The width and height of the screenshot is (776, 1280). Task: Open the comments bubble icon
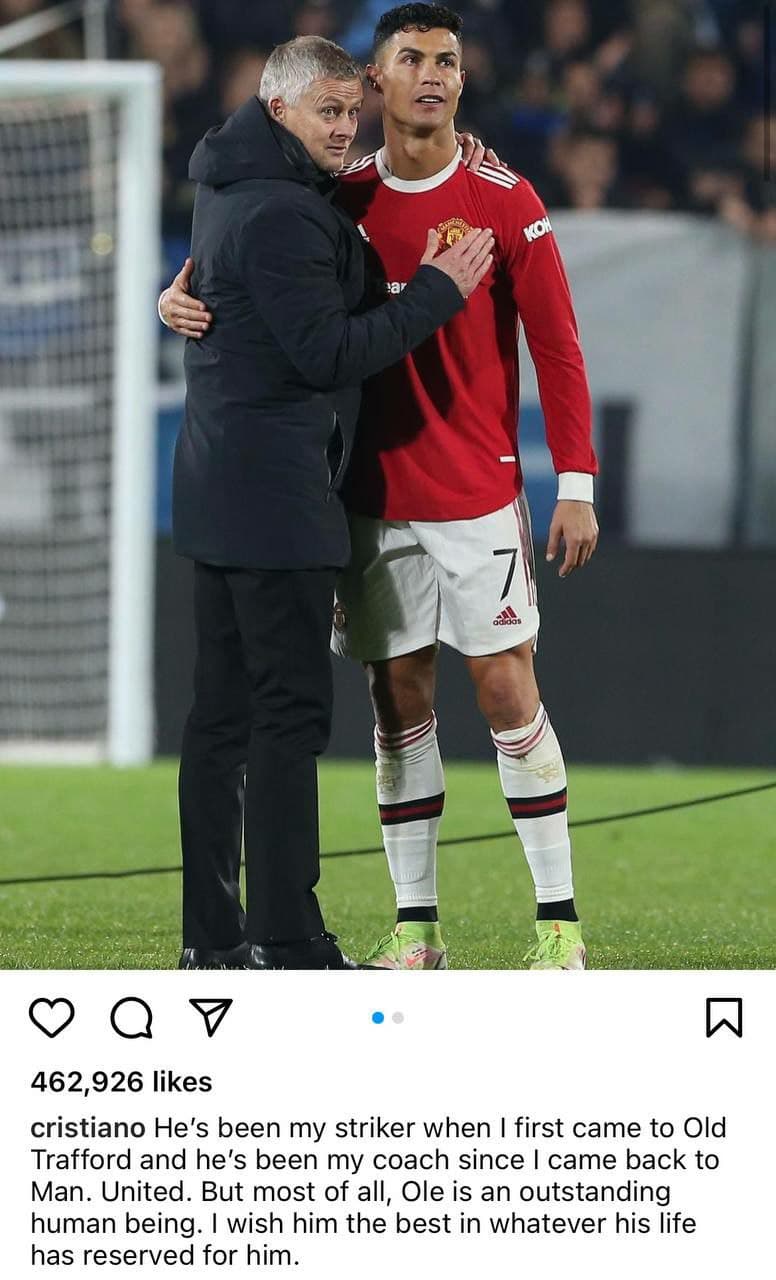click(131, 1018)
